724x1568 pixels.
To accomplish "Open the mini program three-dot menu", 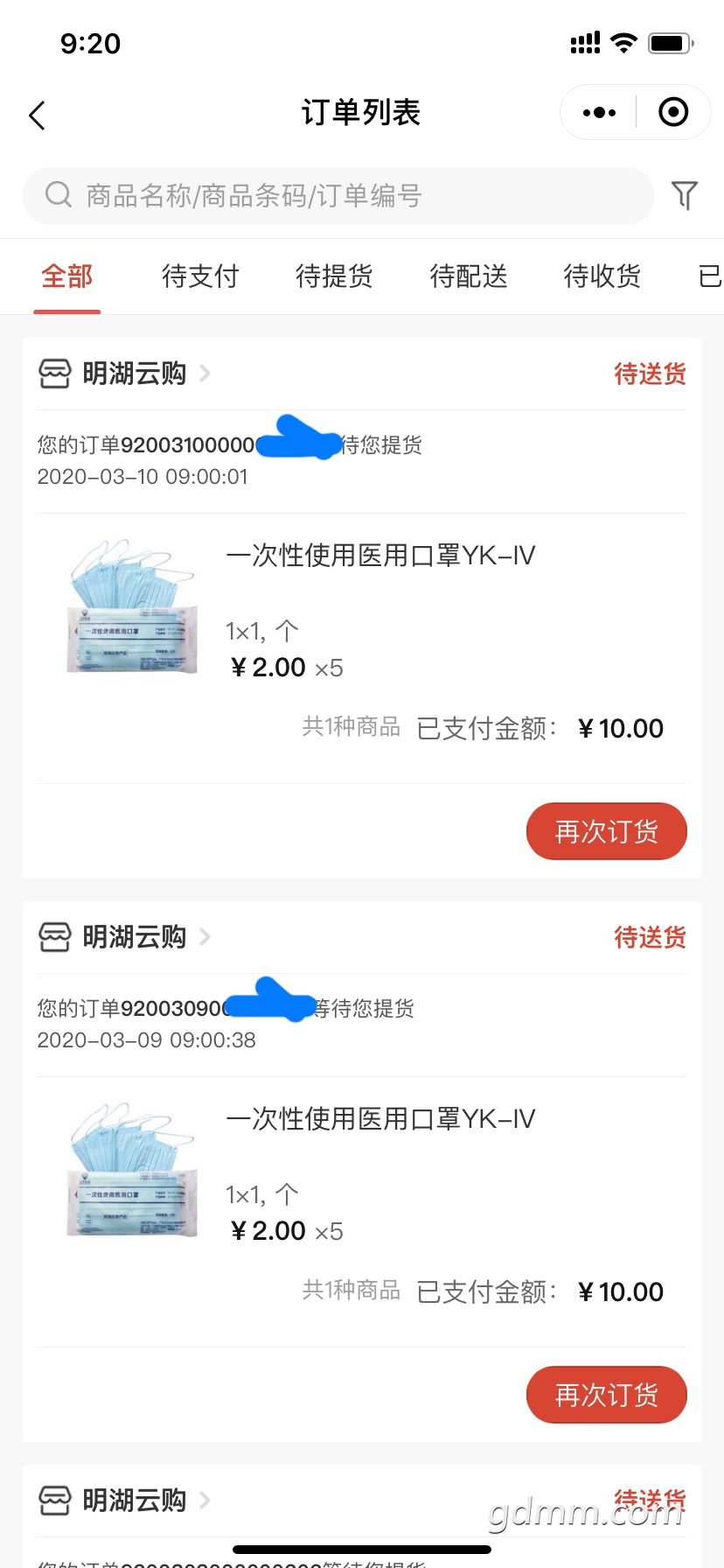I will click(x=599, y=112).
